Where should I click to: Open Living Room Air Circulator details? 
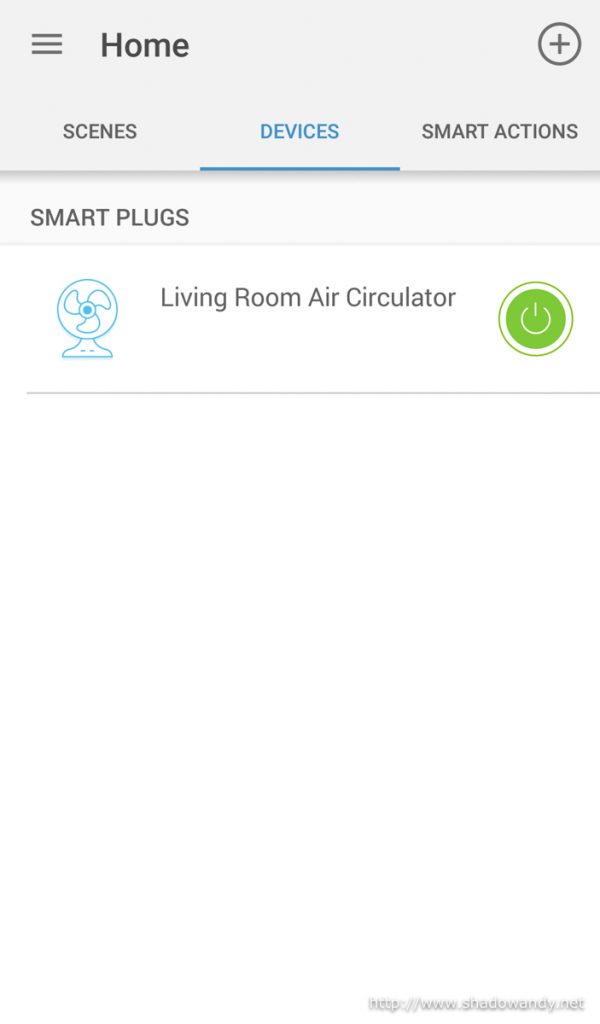[x=307, y=298]
